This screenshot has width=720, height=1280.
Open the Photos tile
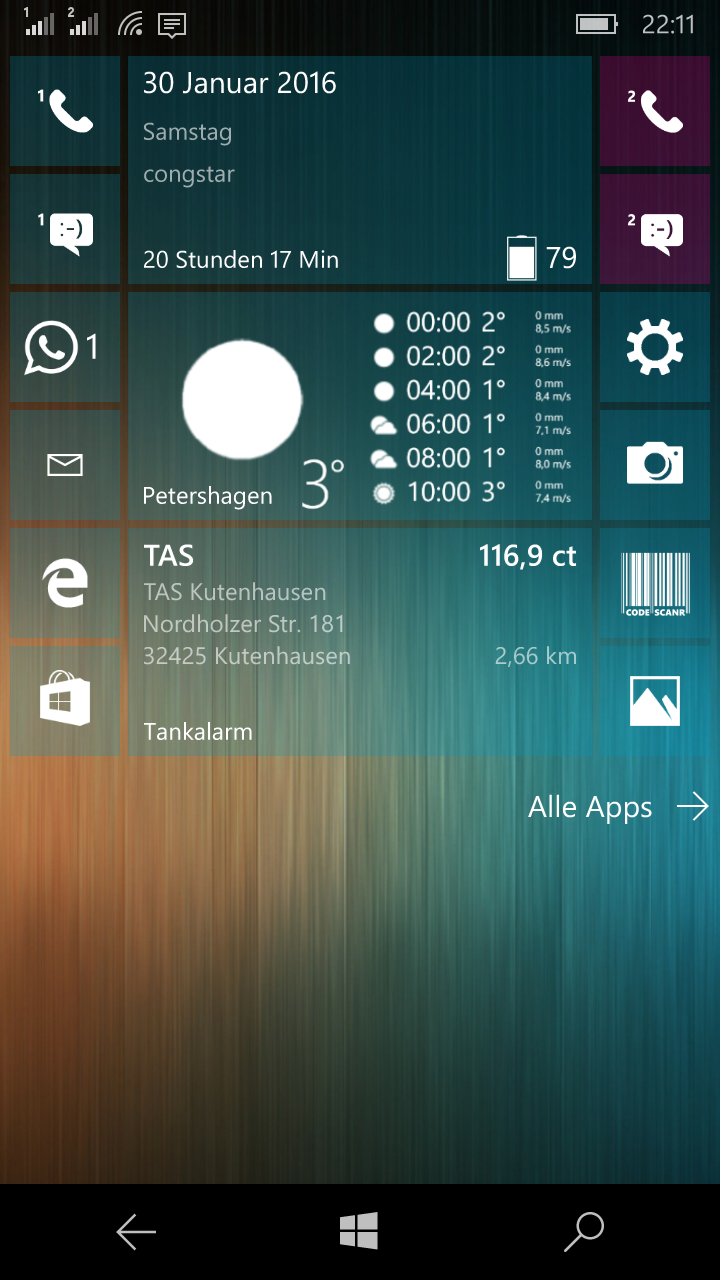655,701
